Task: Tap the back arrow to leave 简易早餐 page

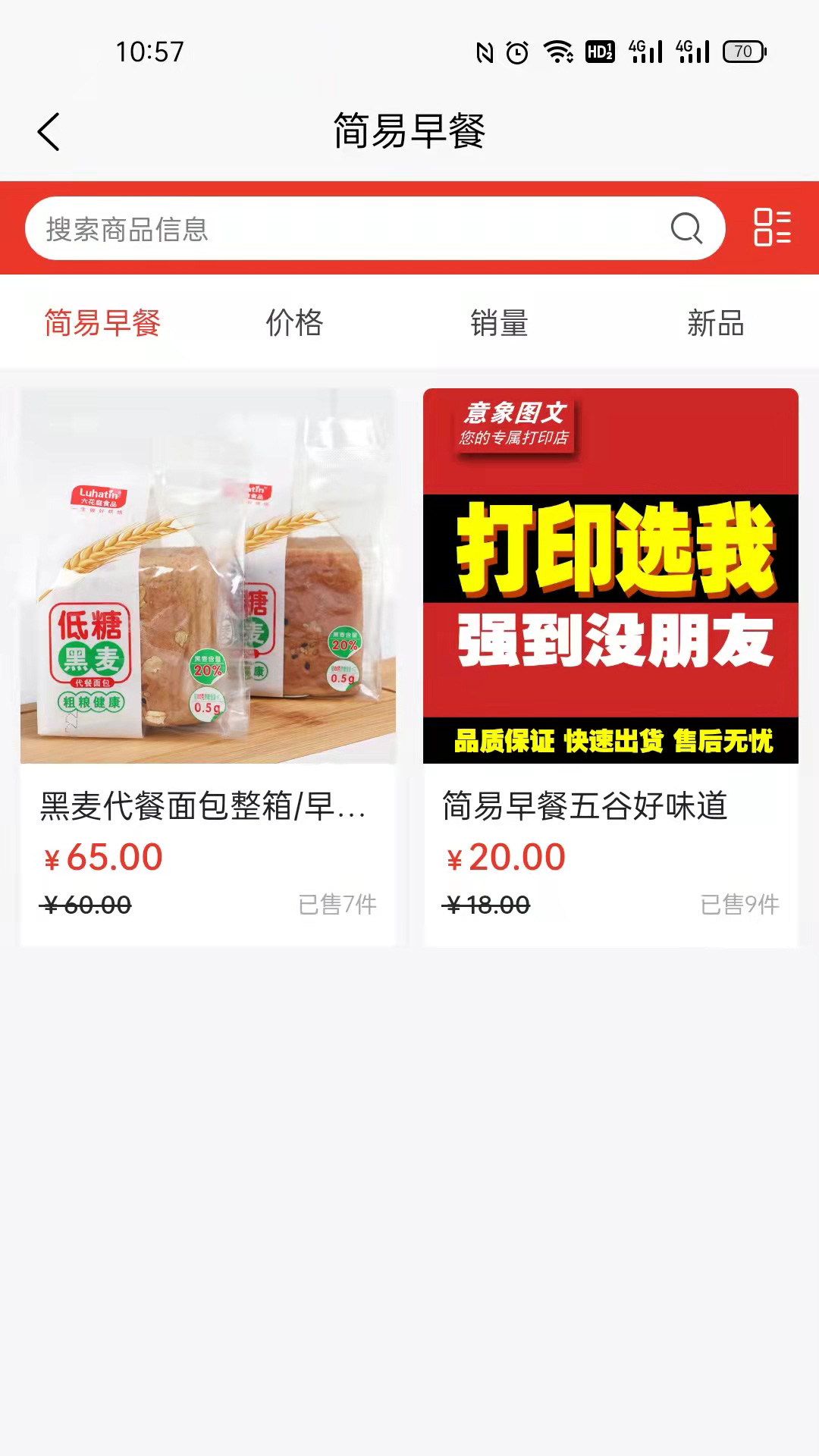Action: tap(49, 130)
